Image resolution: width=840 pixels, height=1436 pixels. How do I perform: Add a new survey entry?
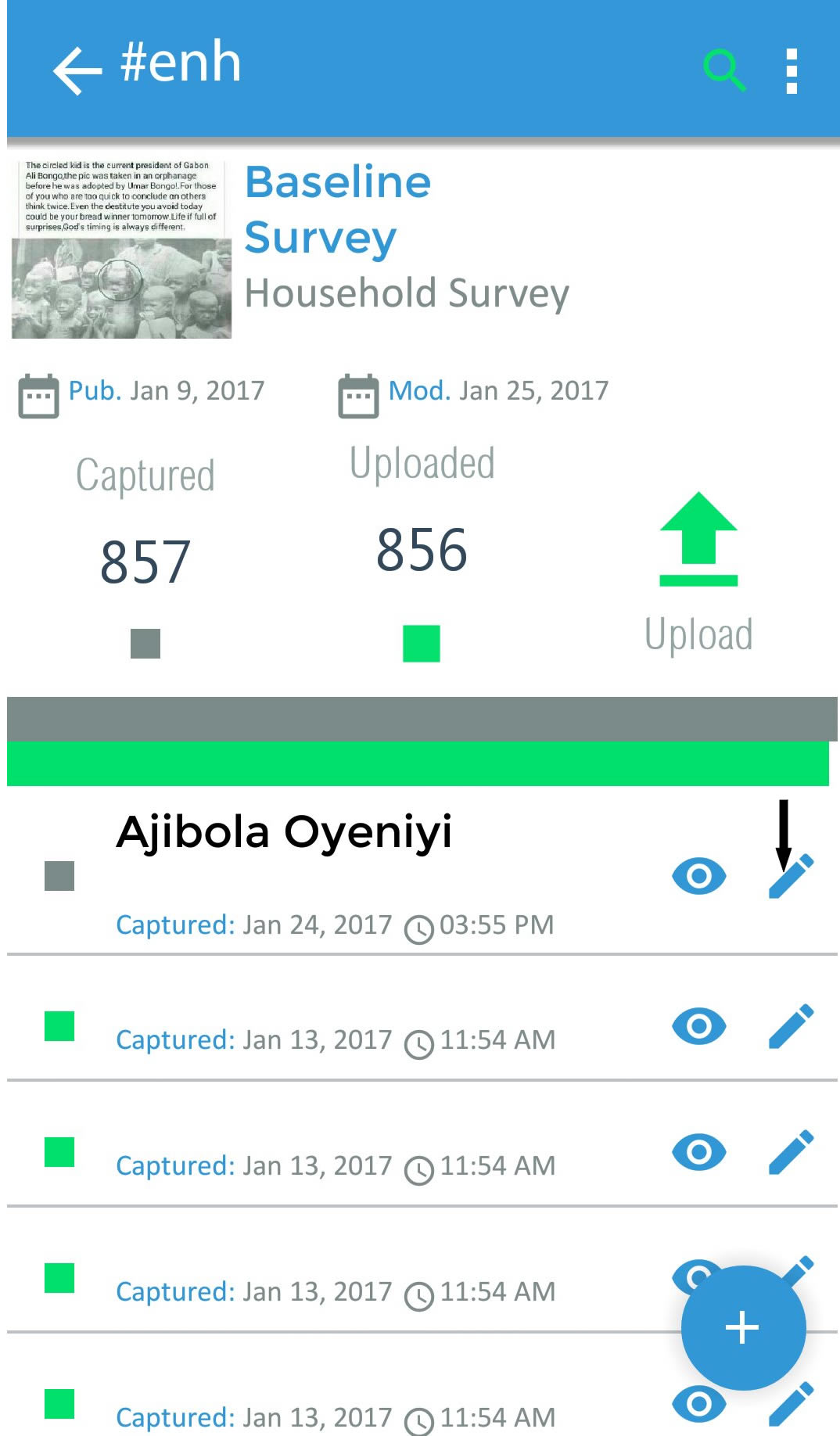(742, 1328)
